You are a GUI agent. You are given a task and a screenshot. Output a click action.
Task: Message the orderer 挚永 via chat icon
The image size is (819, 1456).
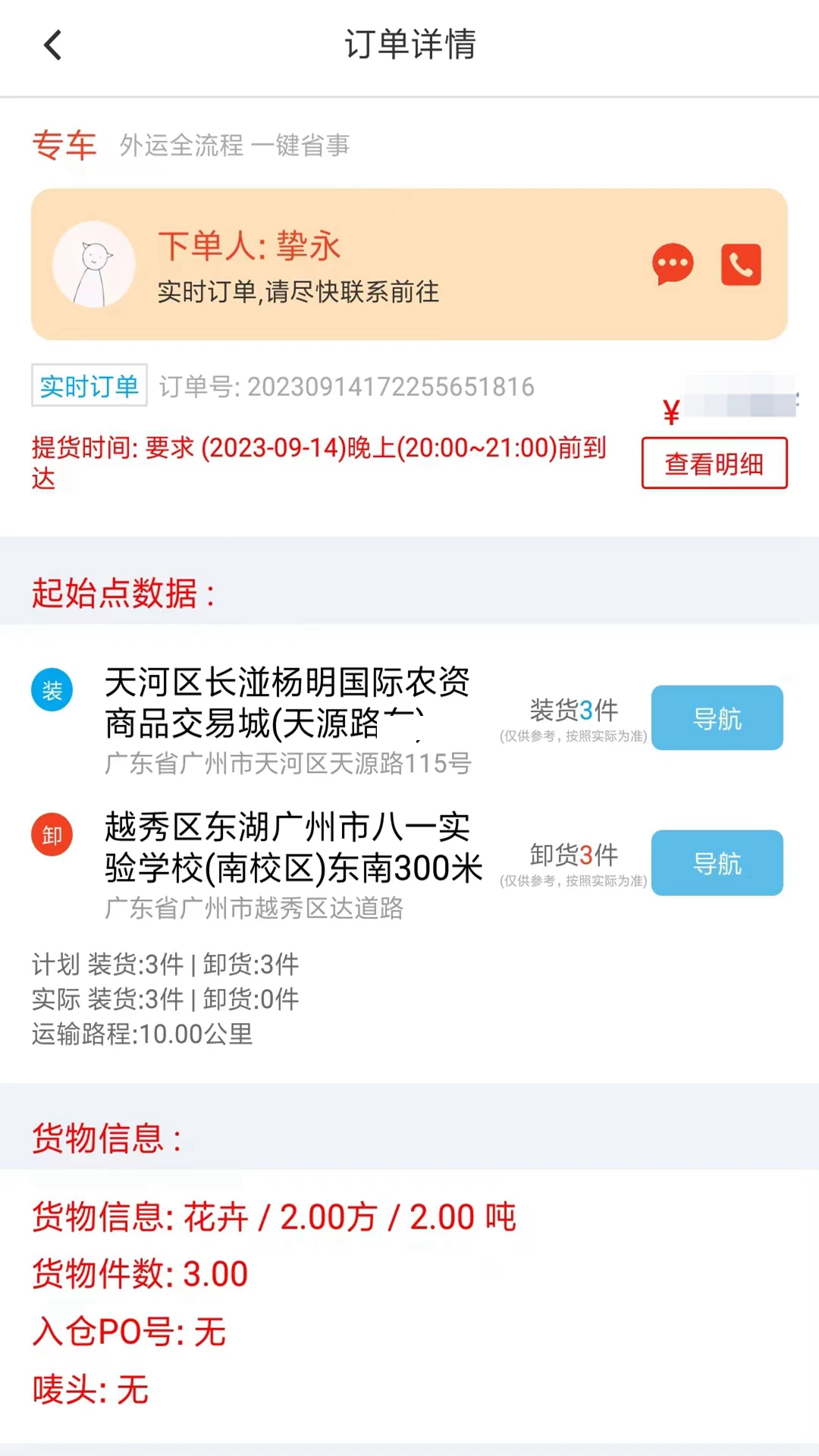pos(673,265)
